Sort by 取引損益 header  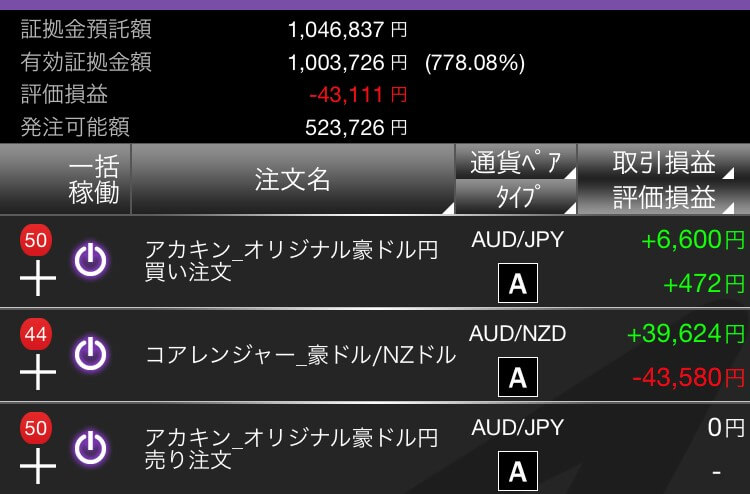[664, 162]
